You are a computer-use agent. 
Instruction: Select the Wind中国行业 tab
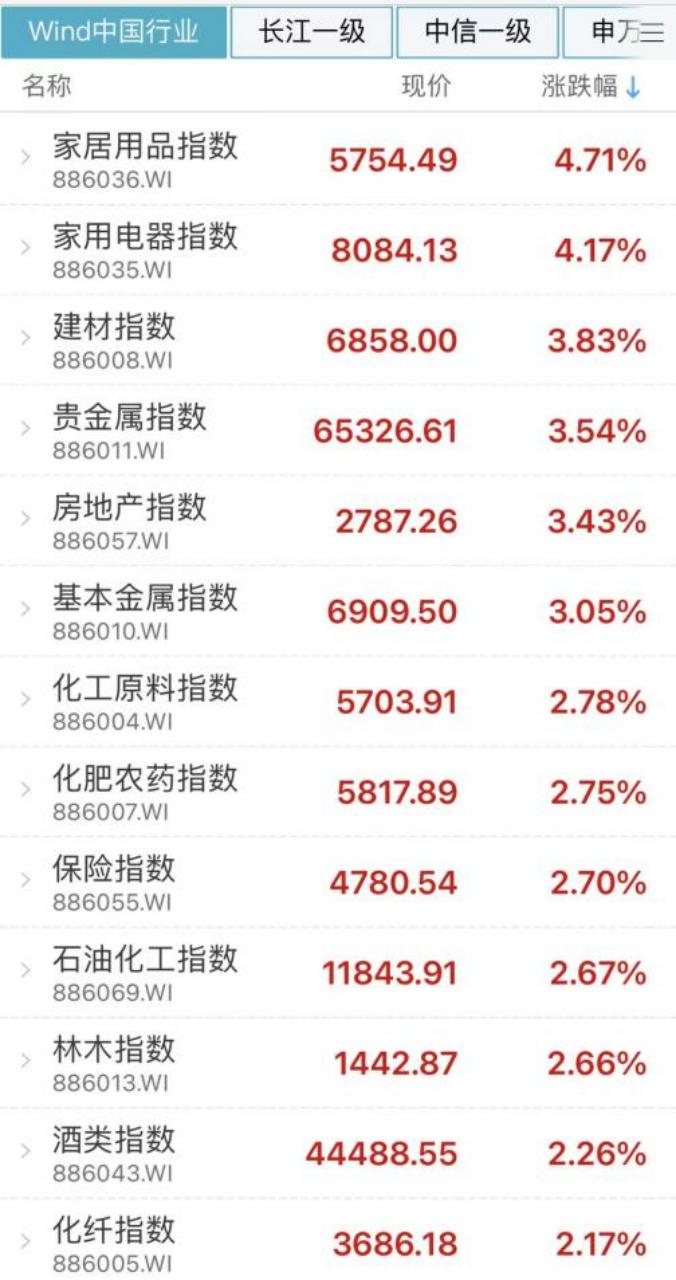point(113,32)
